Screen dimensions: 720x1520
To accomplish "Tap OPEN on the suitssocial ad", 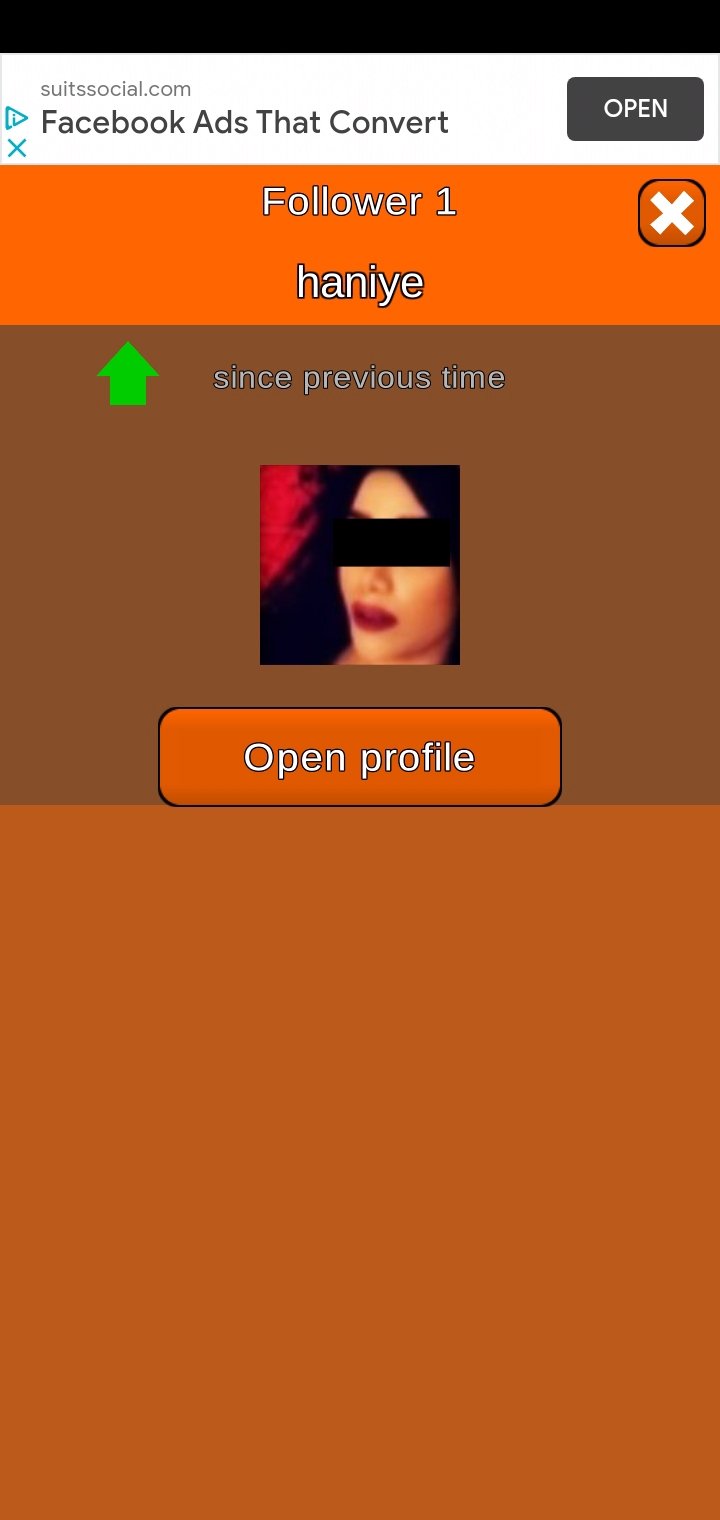I will pos(635,109).
